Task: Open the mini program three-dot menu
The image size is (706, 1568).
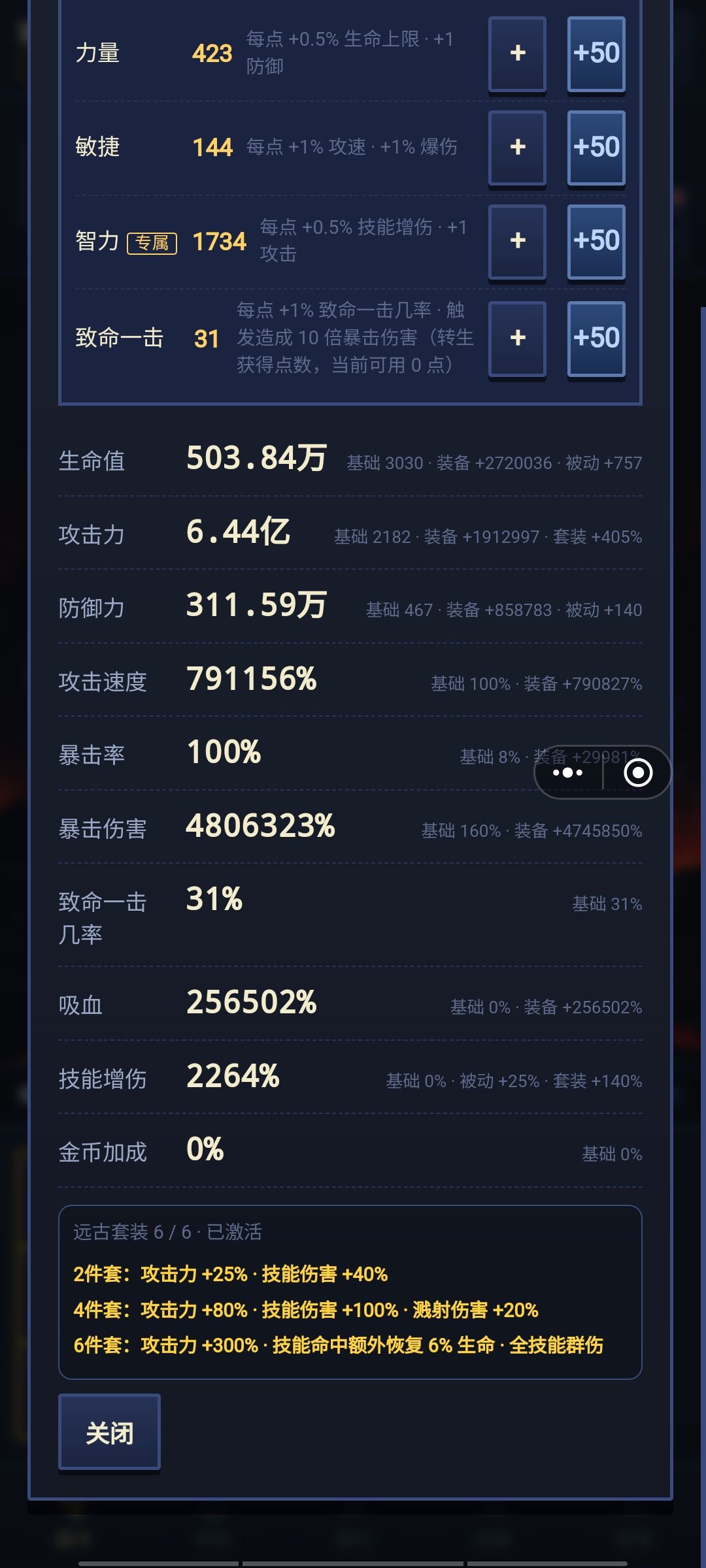Action: pyautogui.click(x=567, y=772)
